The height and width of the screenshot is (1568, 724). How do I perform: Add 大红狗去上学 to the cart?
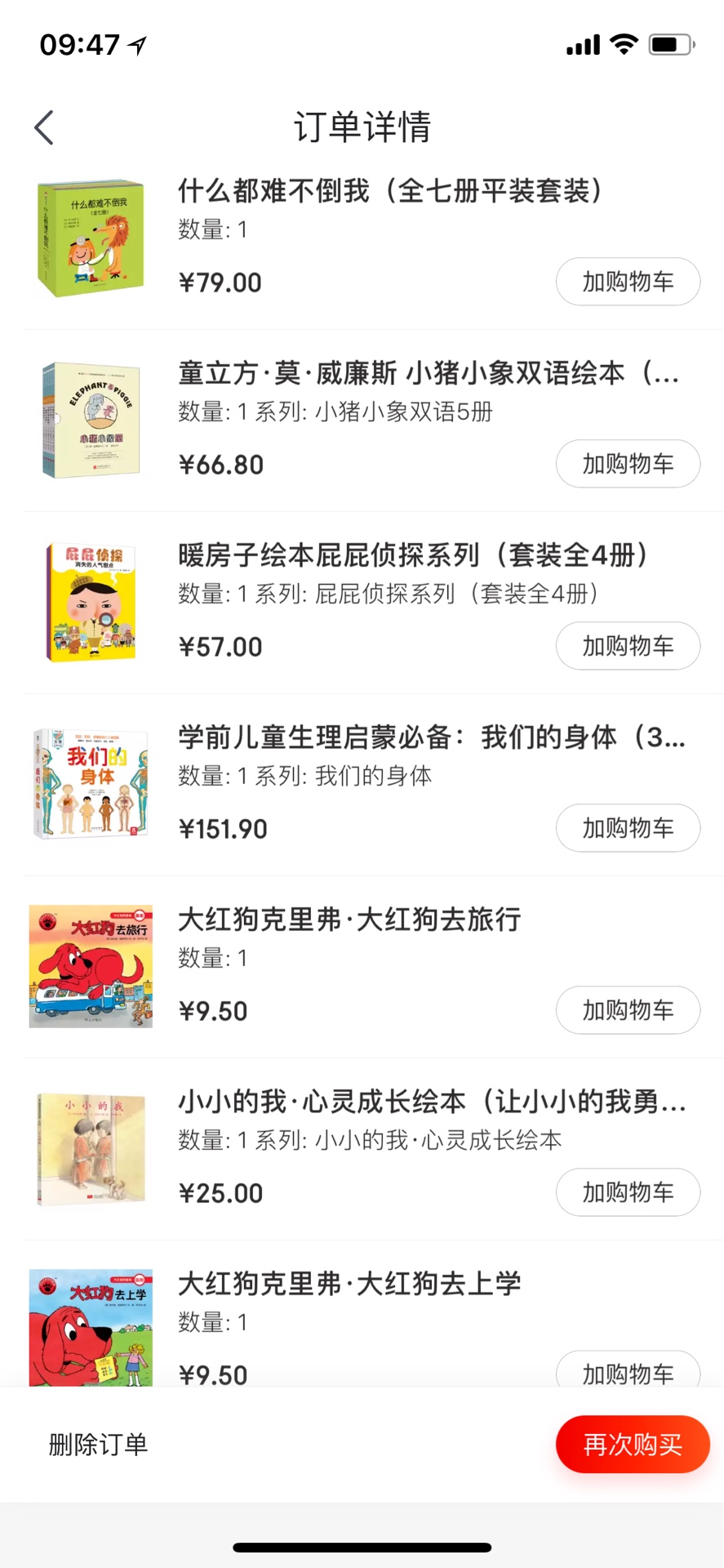627,1372
